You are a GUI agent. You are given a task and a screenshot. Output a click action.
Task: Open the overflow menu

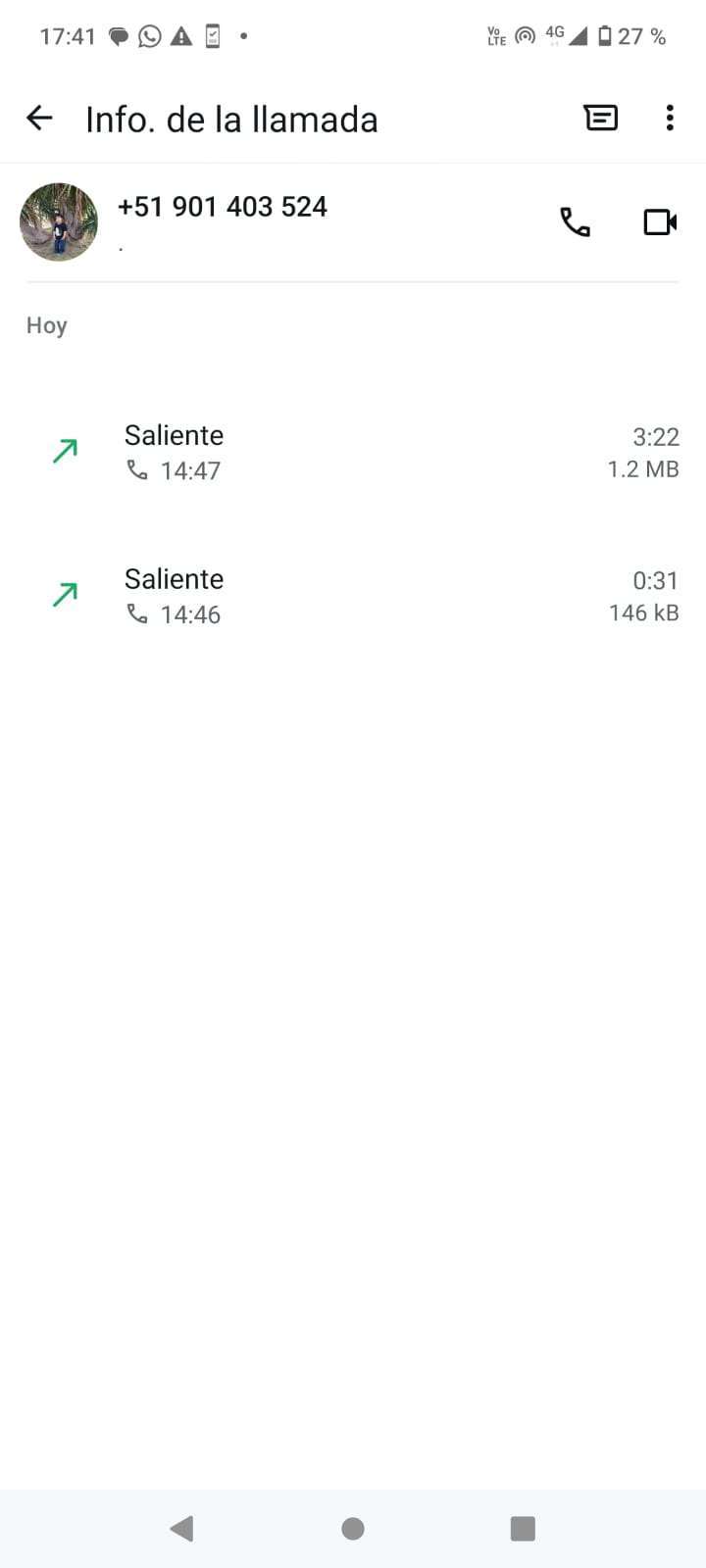(670, 119)
